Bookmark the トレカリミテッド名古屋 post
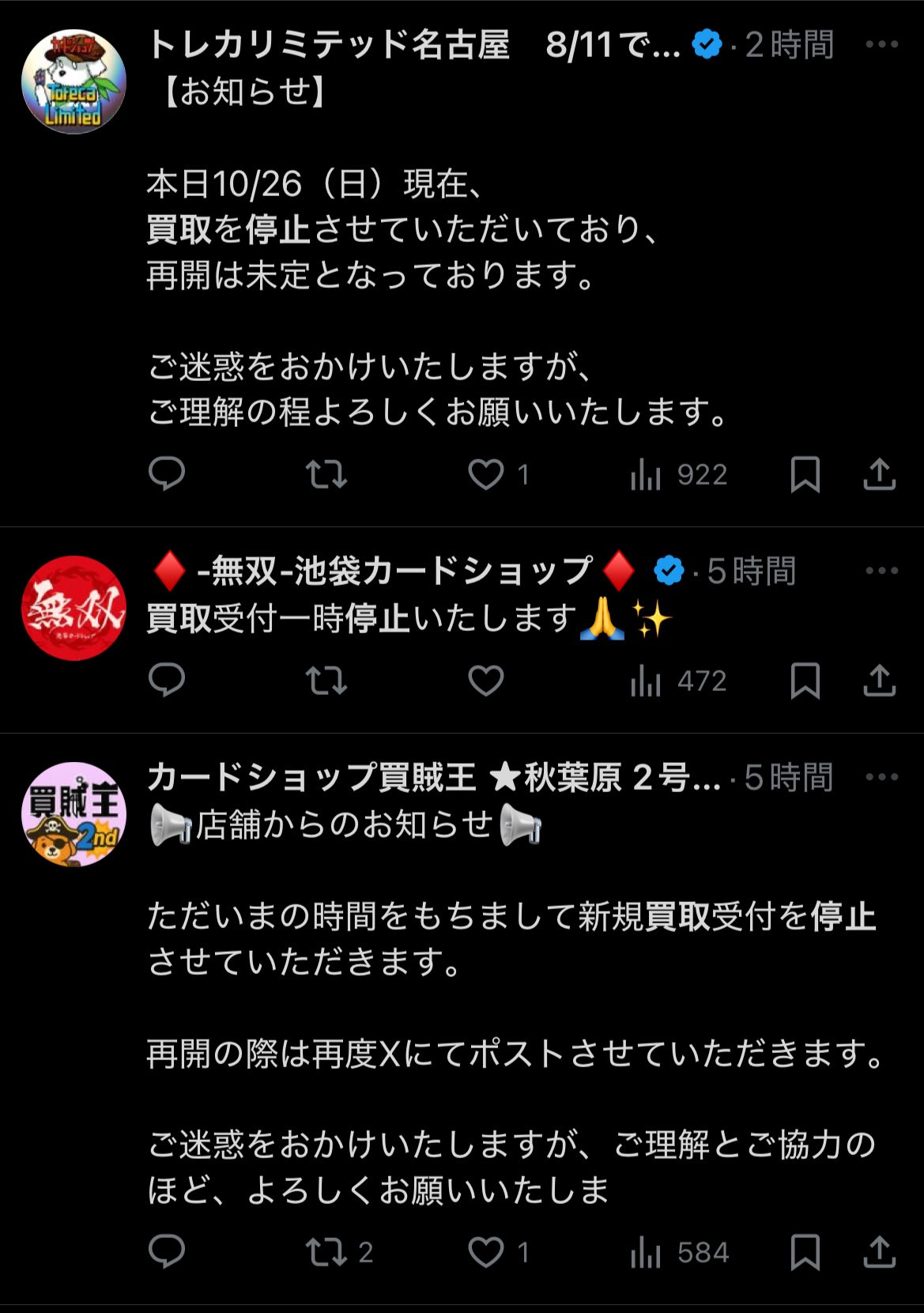Screen dimensions: 924x1313 tap(805, 474)
